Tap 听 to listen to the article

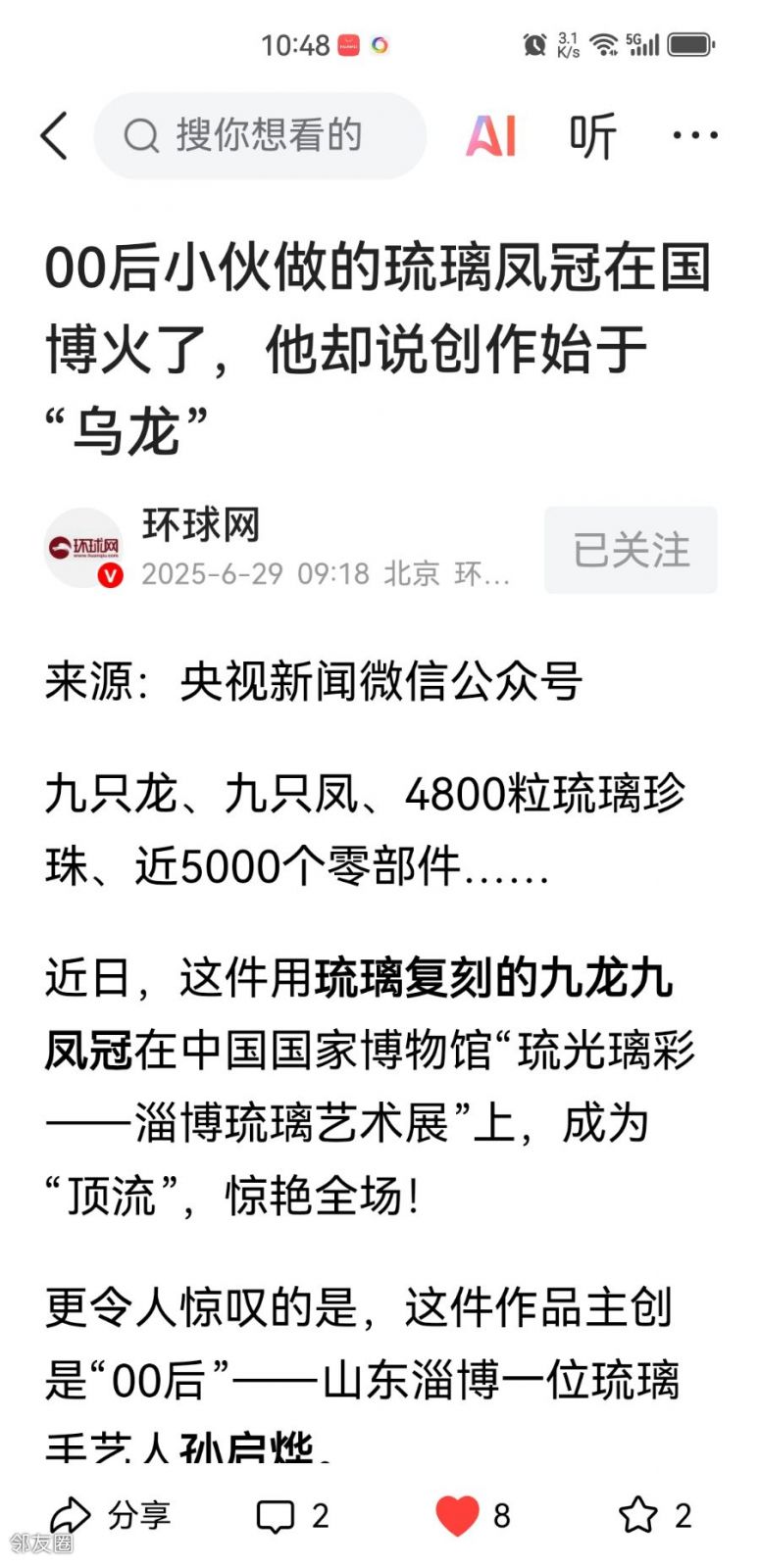(x=592, y=135)
